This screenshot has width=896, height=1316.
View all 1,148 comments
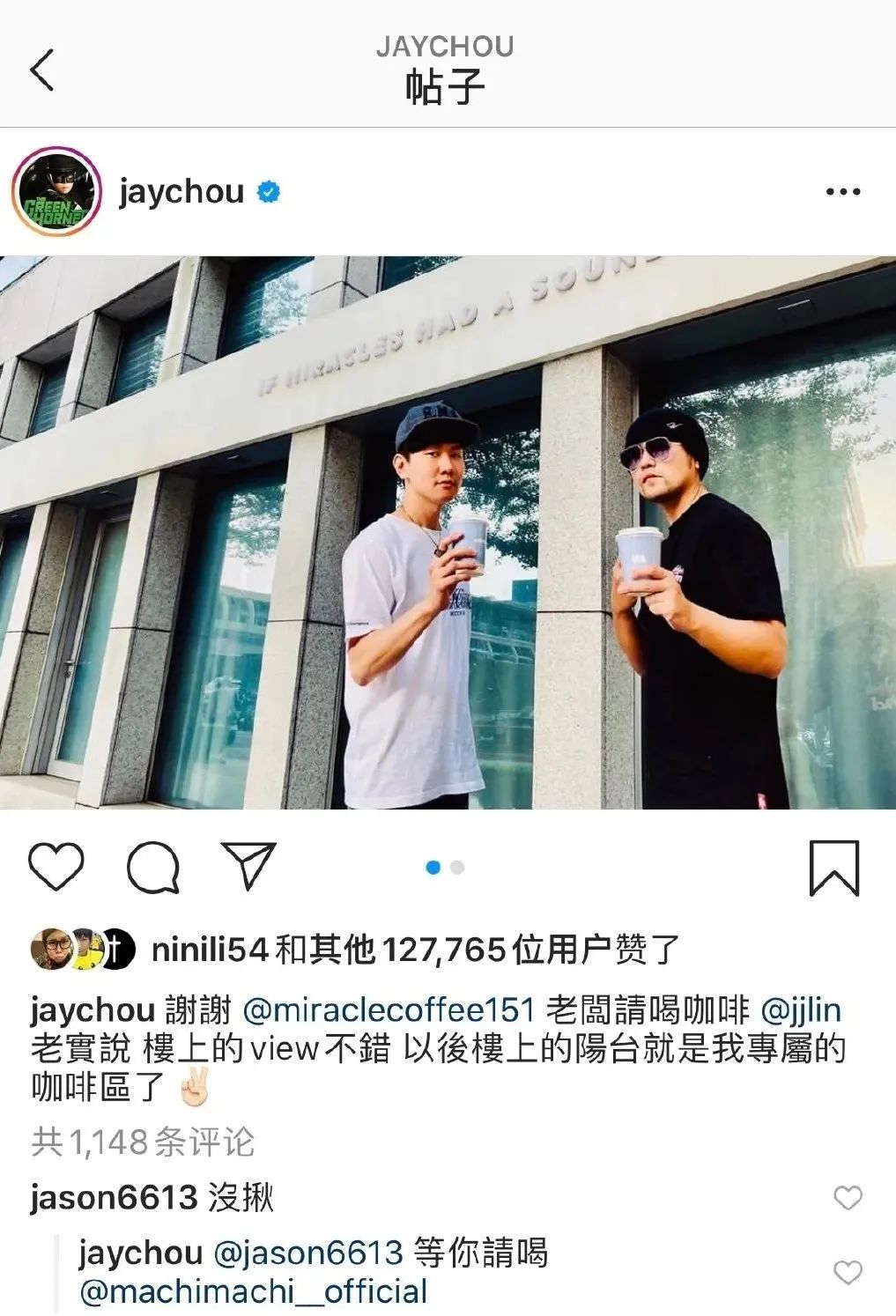click(x=143, y=1142)
